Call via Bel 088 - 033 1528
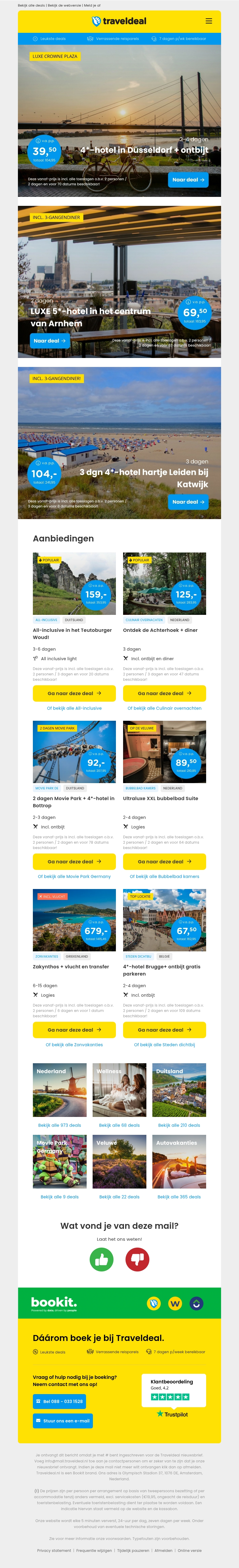Viewport: 239px width, 1568px height. click(x=59, y=1401)
